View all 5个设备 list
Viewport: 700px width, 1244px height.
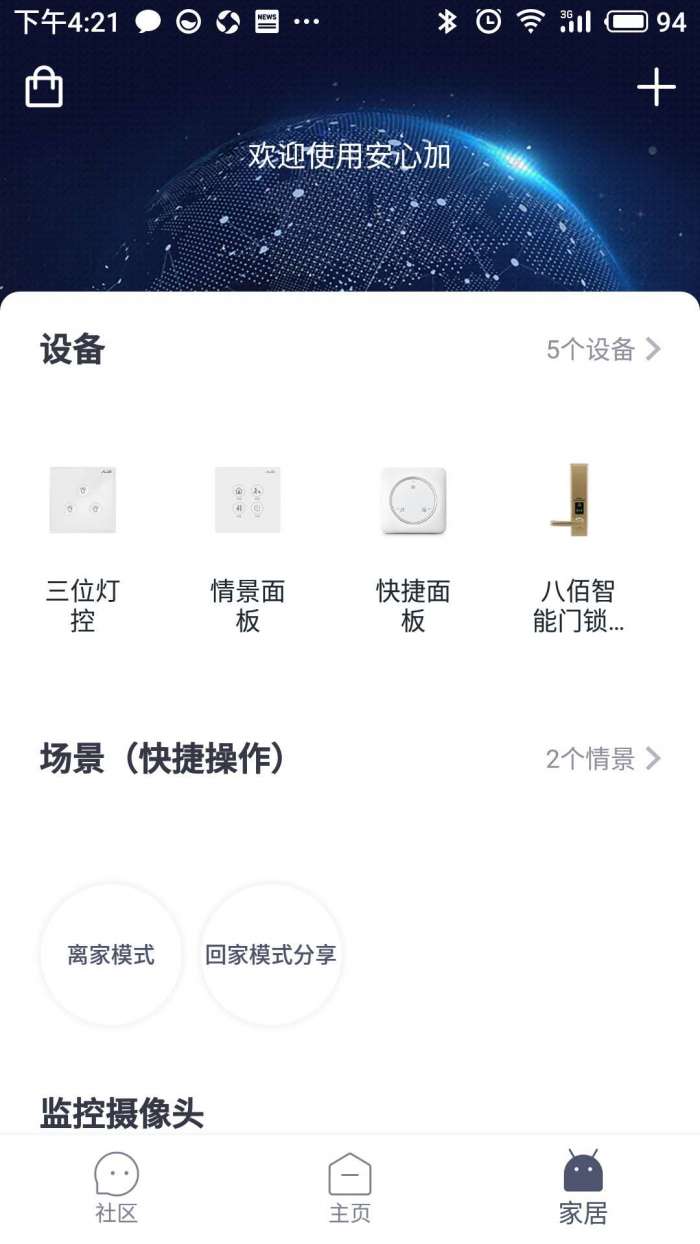[x=603, y=349]
